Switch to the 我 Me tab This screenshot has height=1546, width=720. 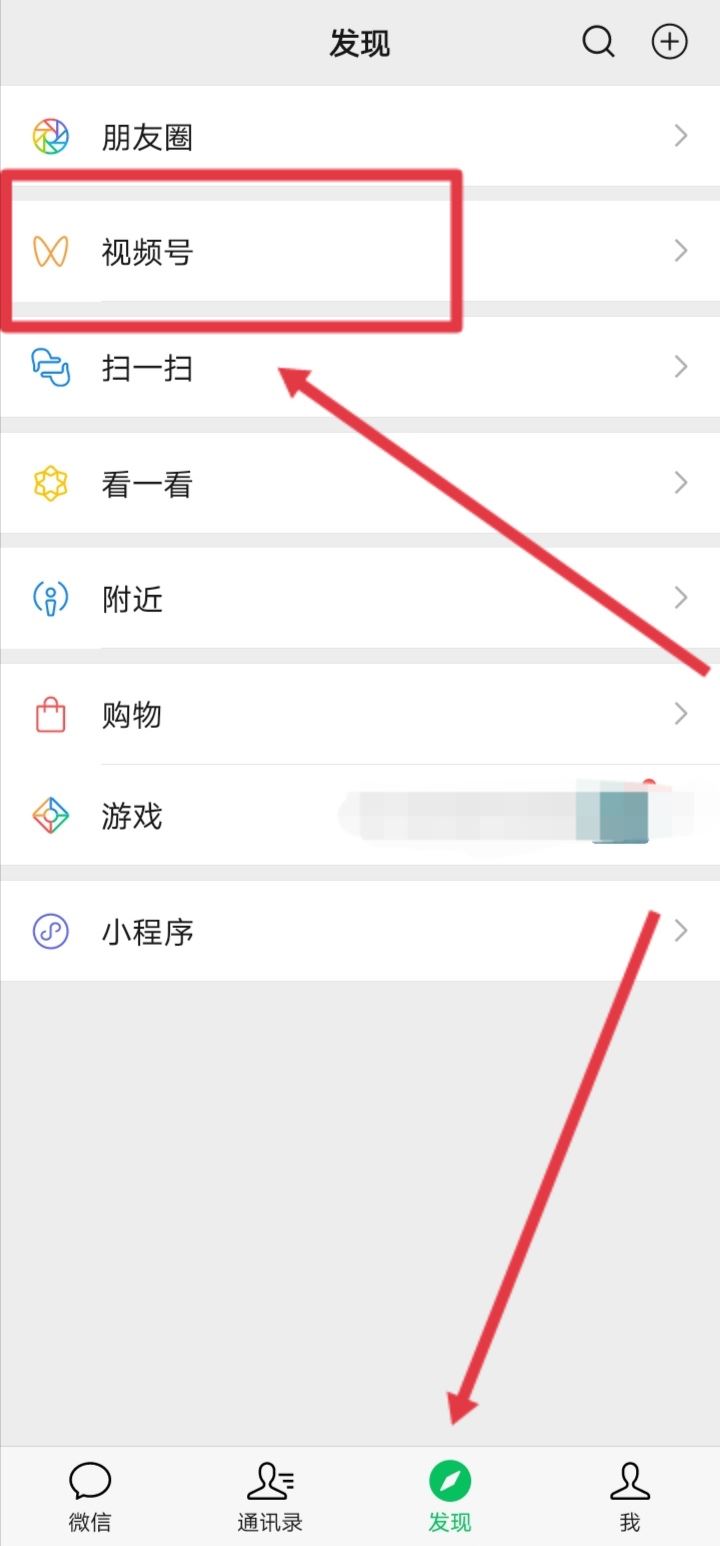pos(629,1497)
